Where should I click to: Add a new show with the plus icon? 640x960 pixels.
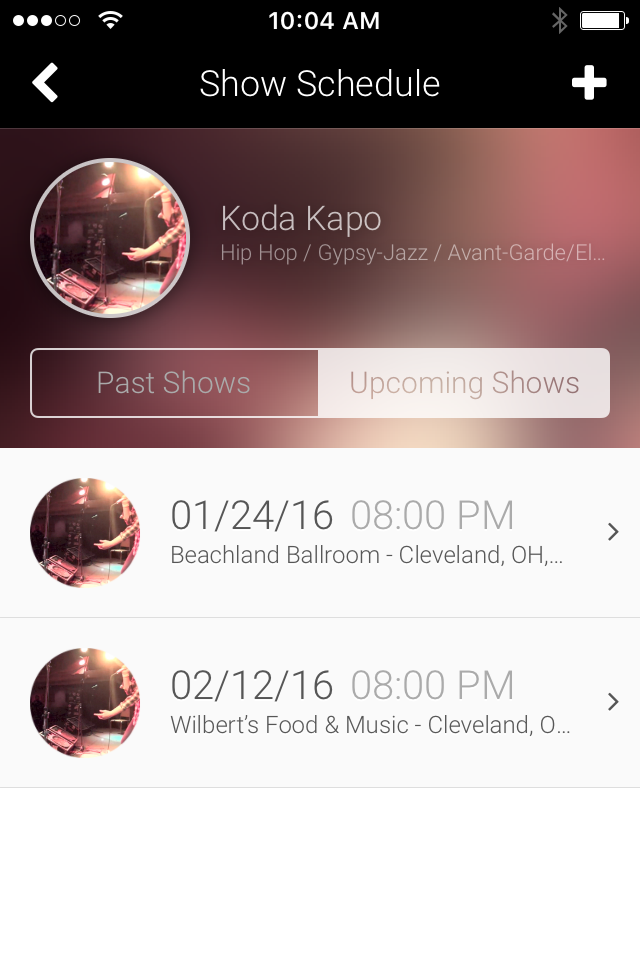tap(589, 83)
